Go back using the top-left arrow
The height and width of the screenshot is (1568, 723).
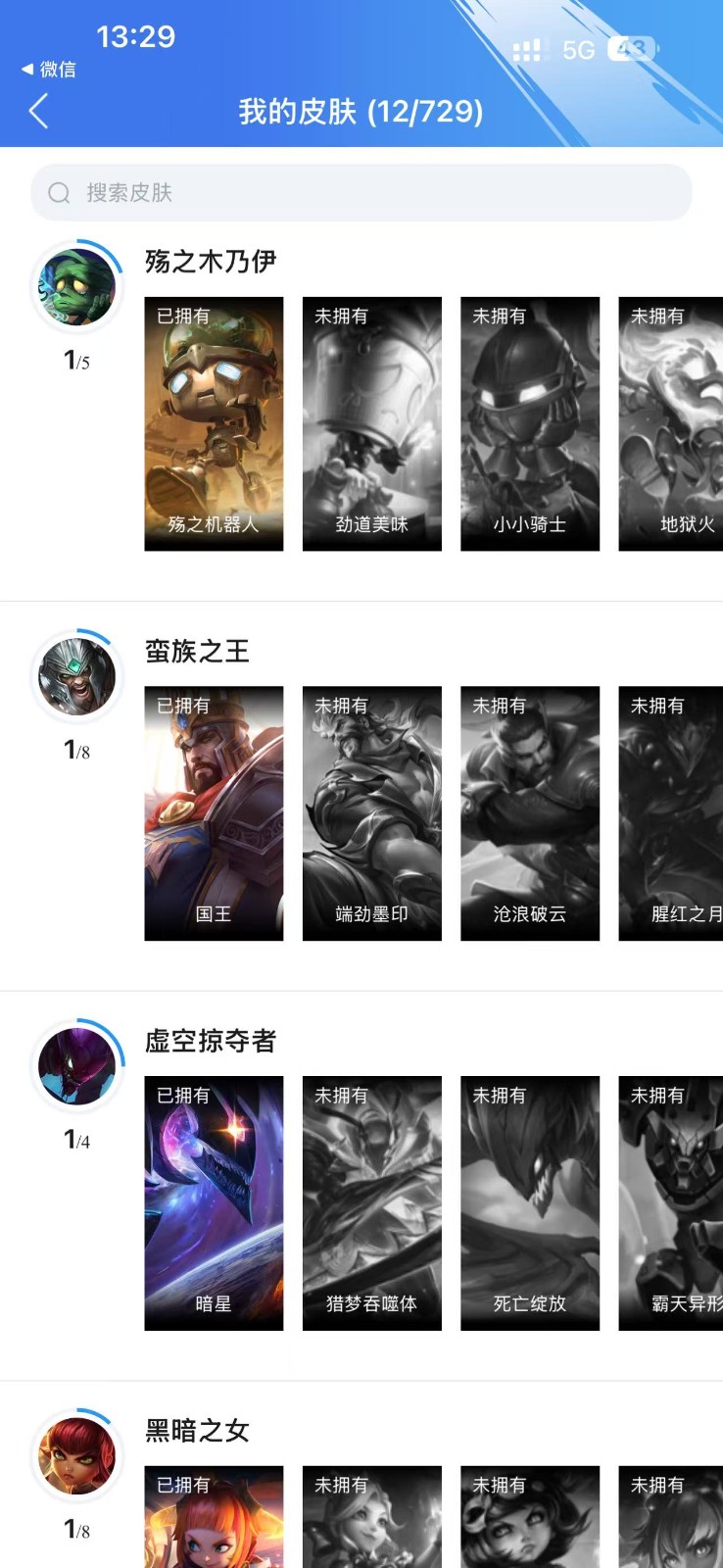[x=39, y=111]
